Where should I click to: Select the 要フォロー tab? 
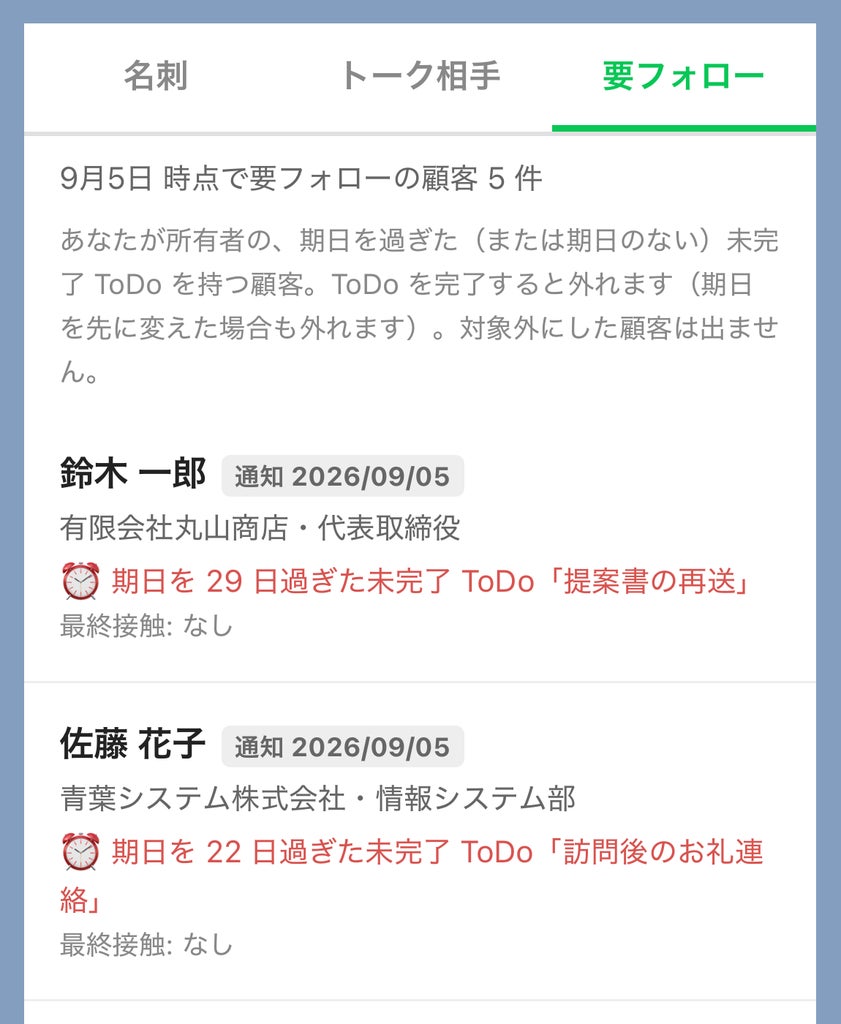(684, 76)
